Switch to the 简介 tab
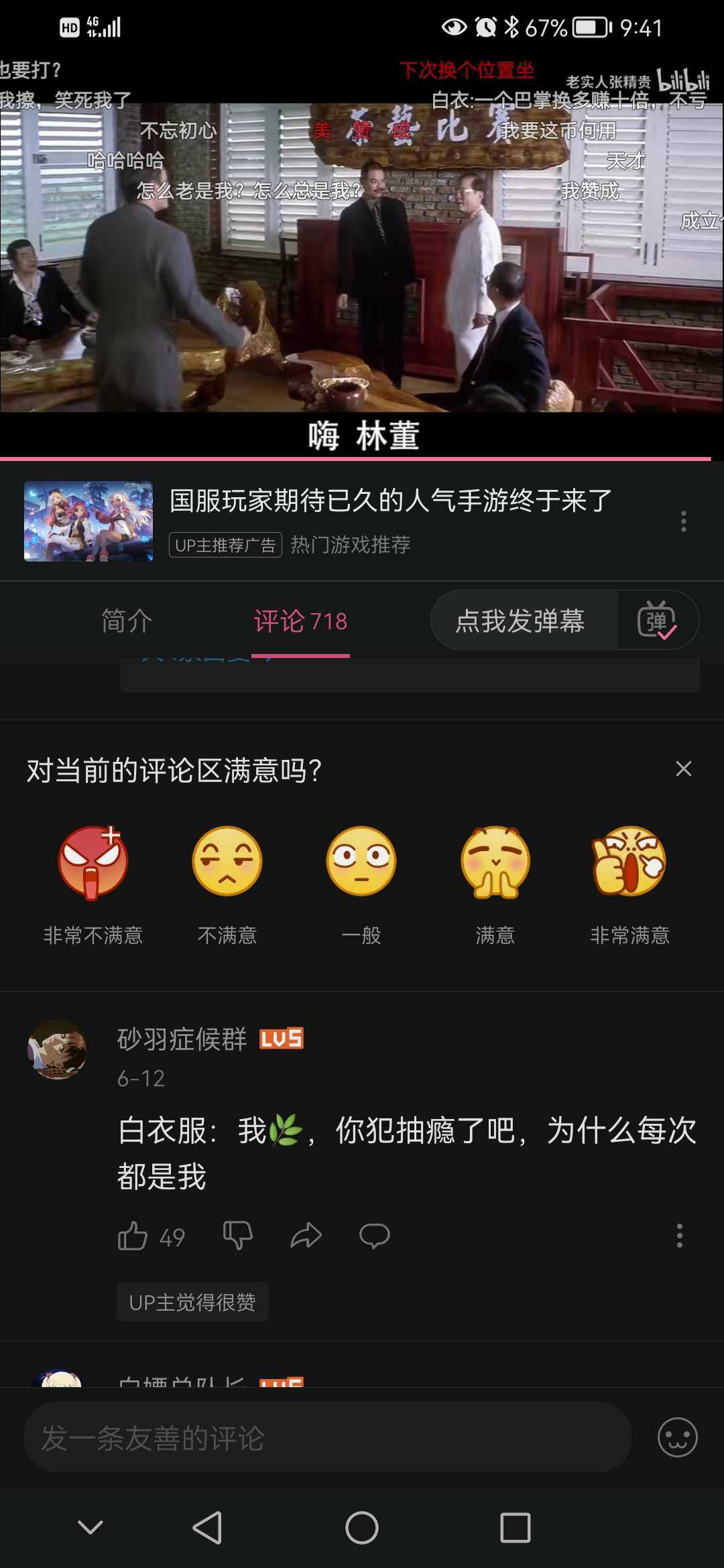 point(127,621)
